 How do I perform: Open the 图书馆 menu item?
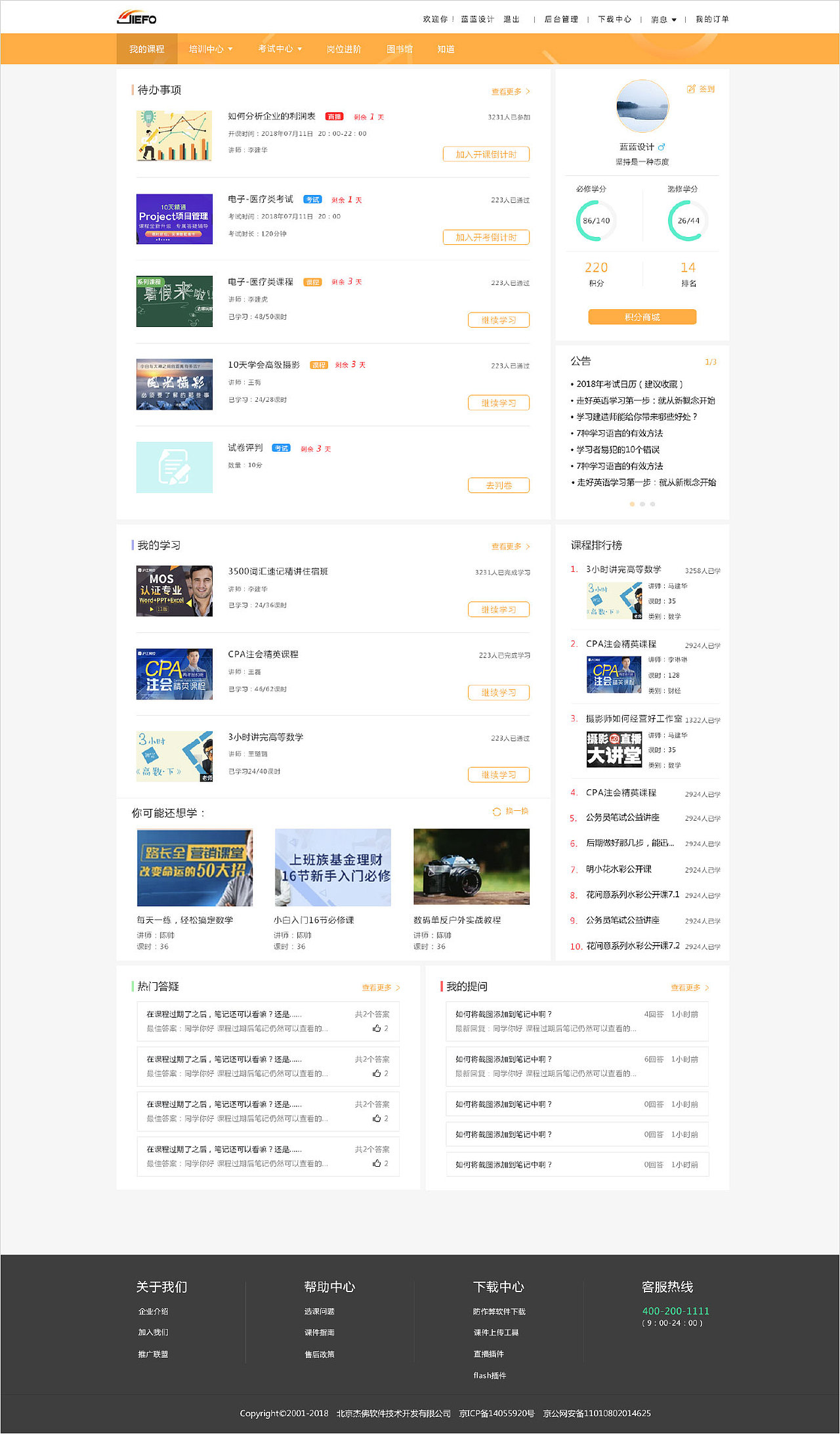401,49
